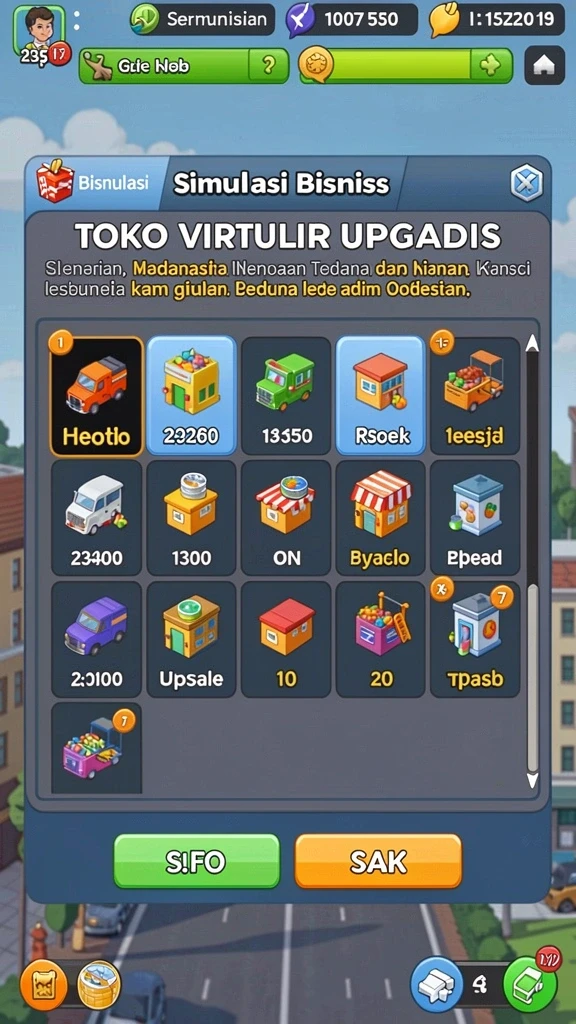Select the Rsoek store item
This screenshot has width=576, height=1024.
click(381, 395)
